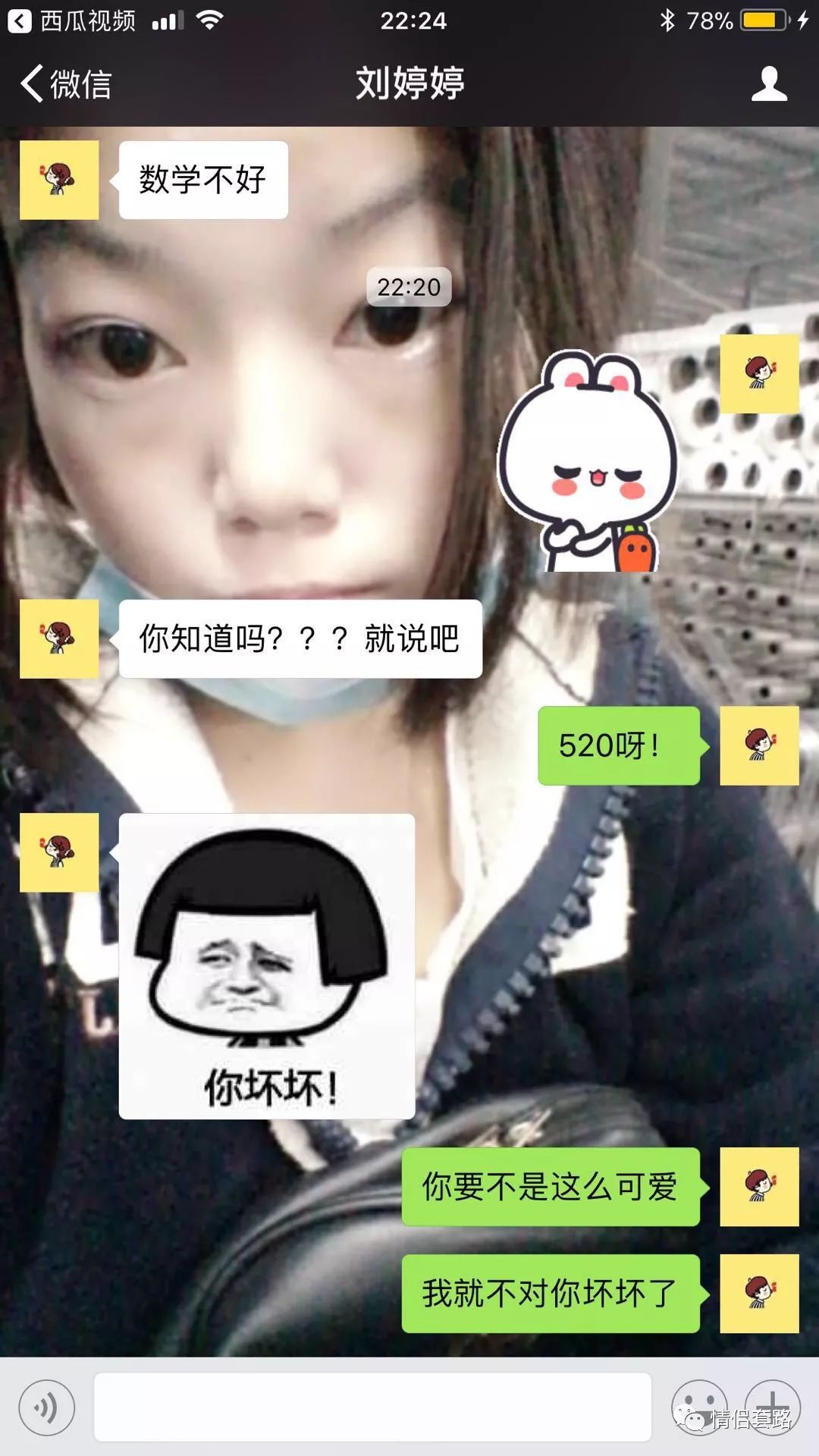Image resolution: width=819 pixels, height=1456 pixels.
Task: Return to 西瓜视频 from the status bar
Action: pos(72,20)
